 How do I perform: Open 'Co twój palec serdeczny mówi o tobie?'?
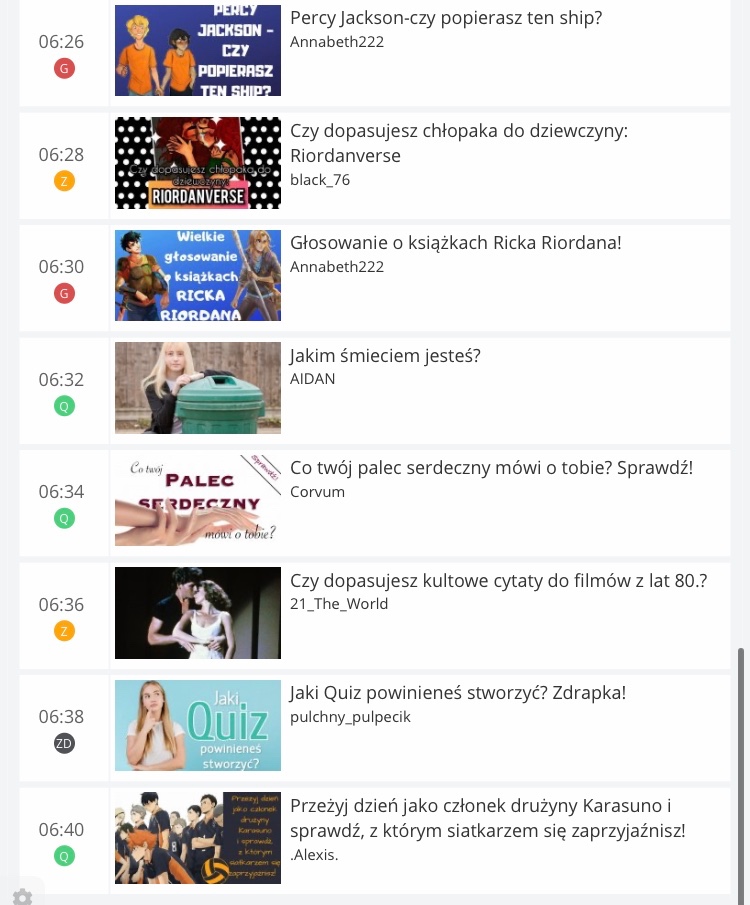[x=490, y=468]
